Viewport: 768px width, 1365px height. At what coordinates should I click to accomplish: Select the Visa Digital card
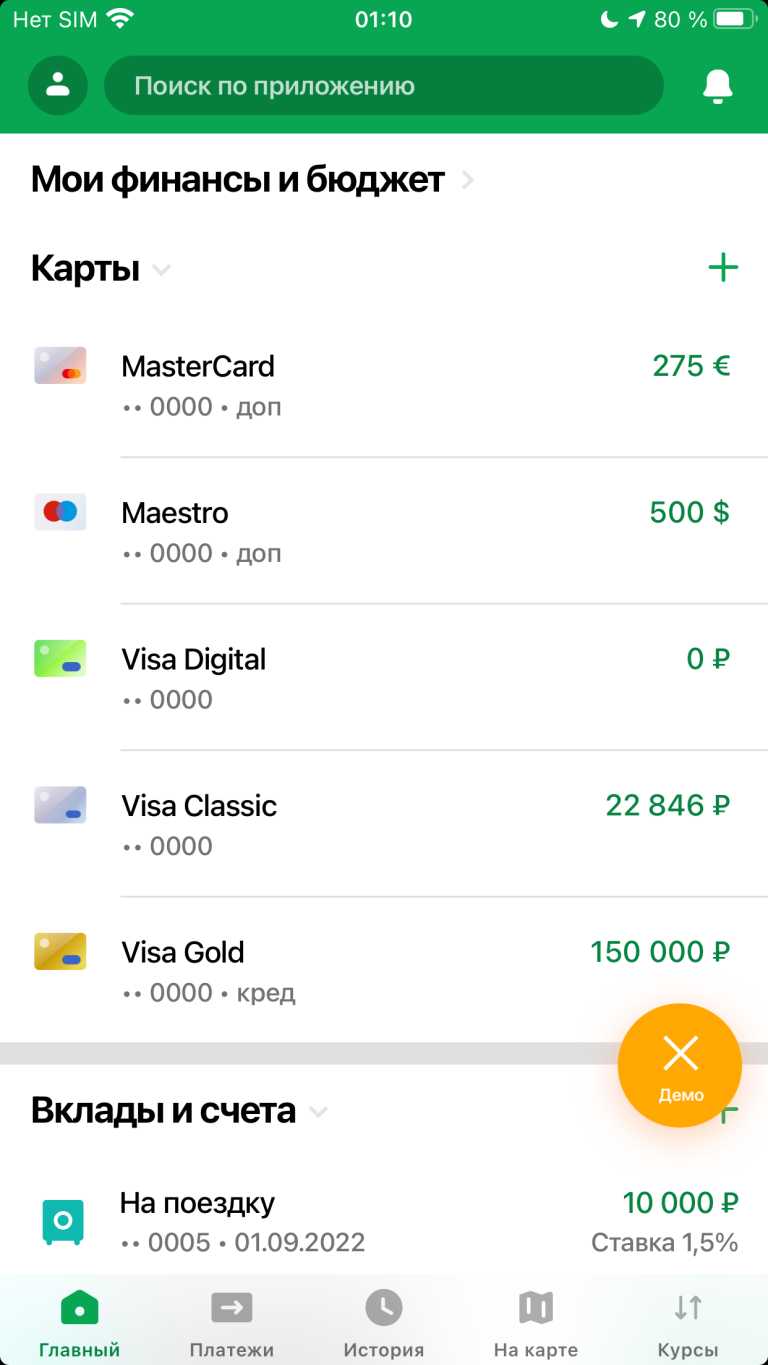coord(384,677)
